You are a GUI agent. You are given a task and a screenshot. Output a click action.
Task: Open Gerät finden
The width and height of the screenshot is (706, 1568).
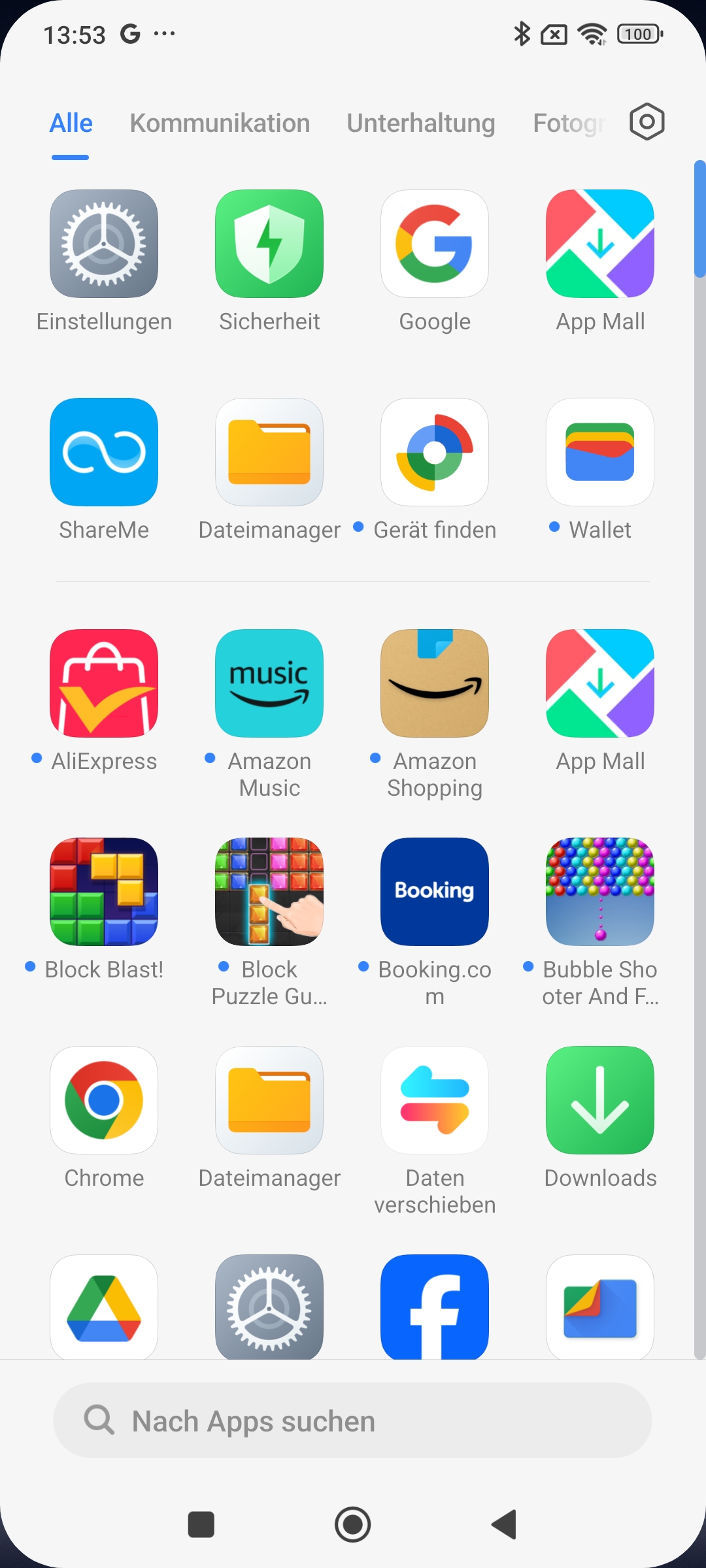[x=435, y=452]
